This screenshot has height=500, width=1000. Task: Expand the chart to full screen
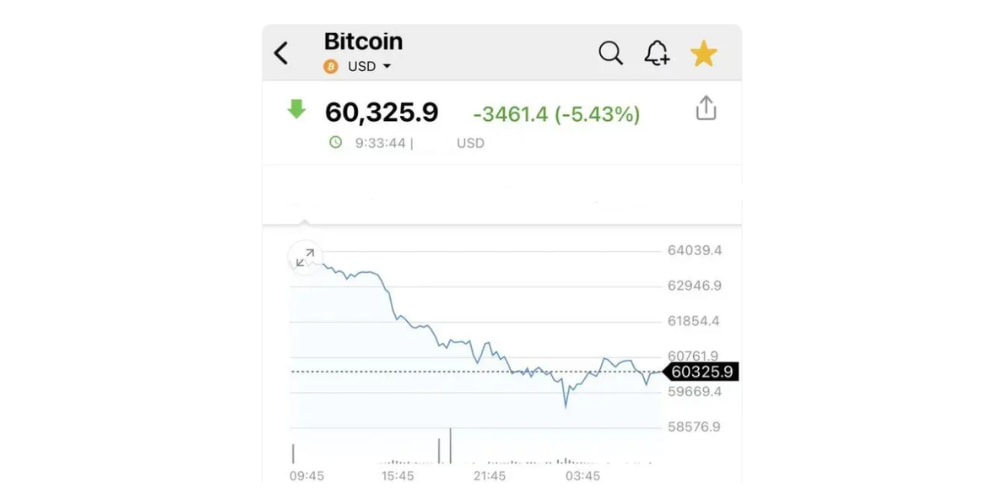(x=305, y=258)
